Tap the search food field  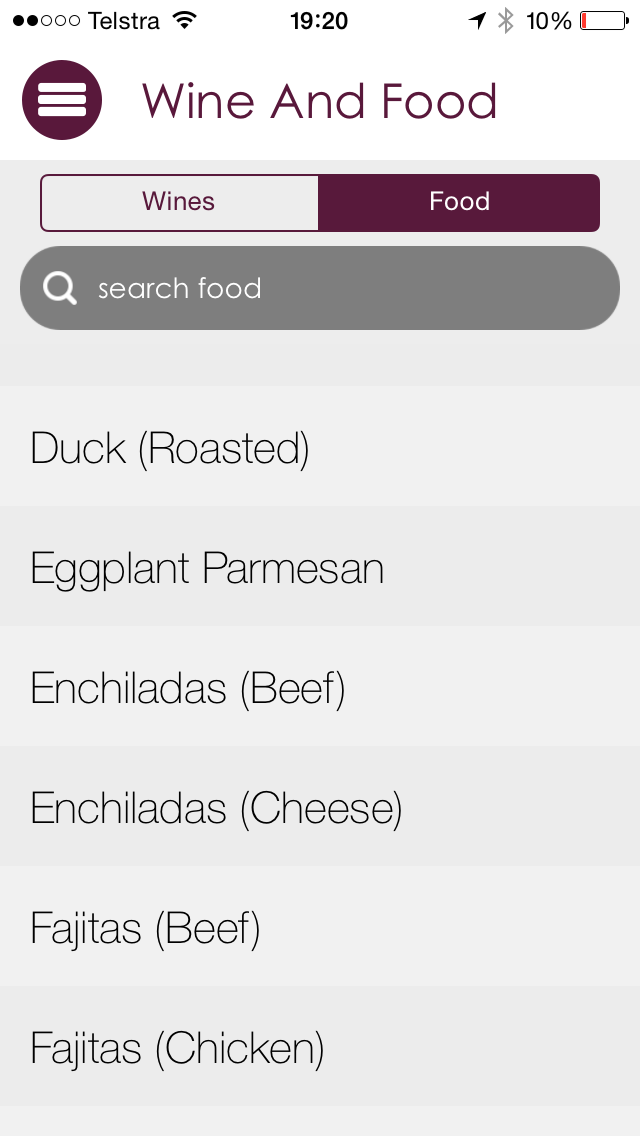pyautogui.click(x=320, y=288)
